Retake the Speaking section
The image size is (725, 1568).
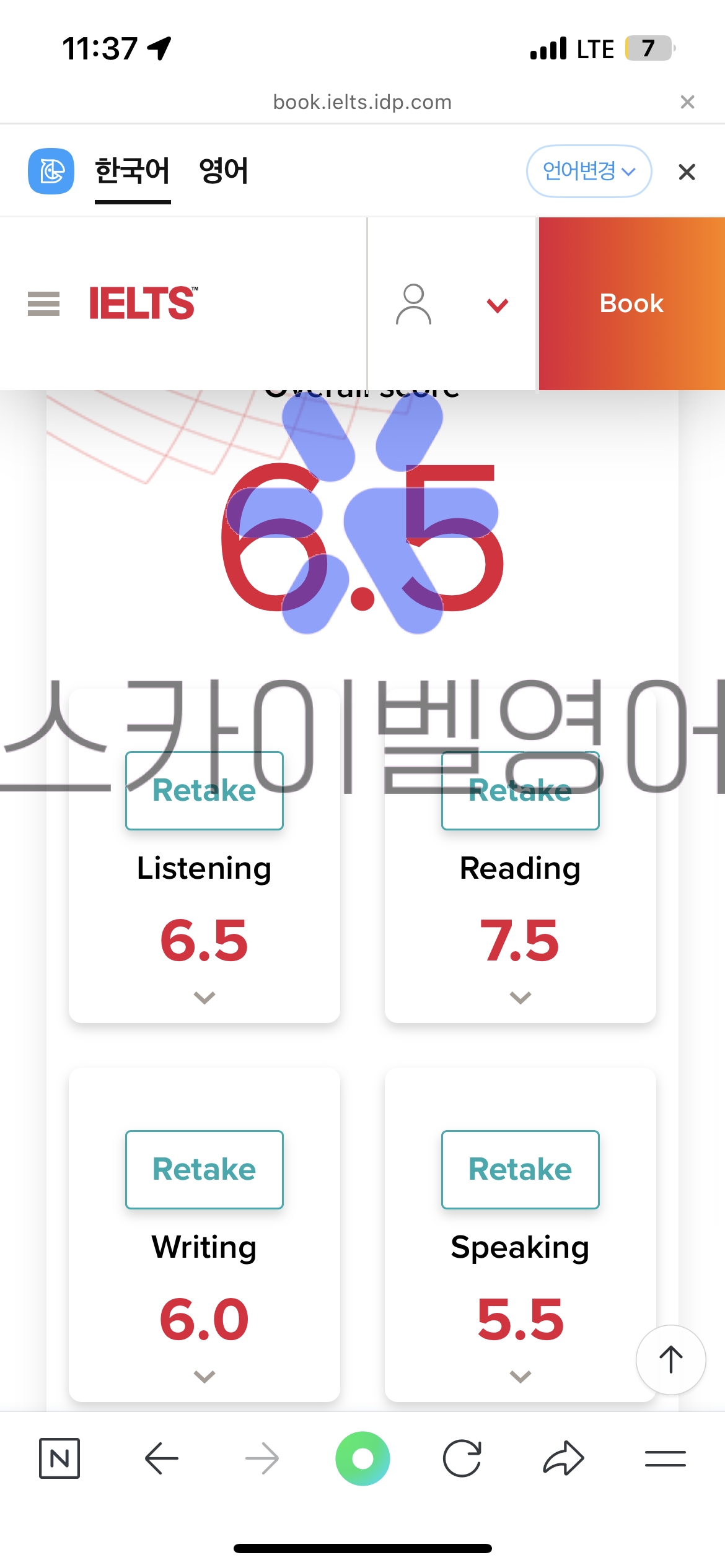(520, 1169)
